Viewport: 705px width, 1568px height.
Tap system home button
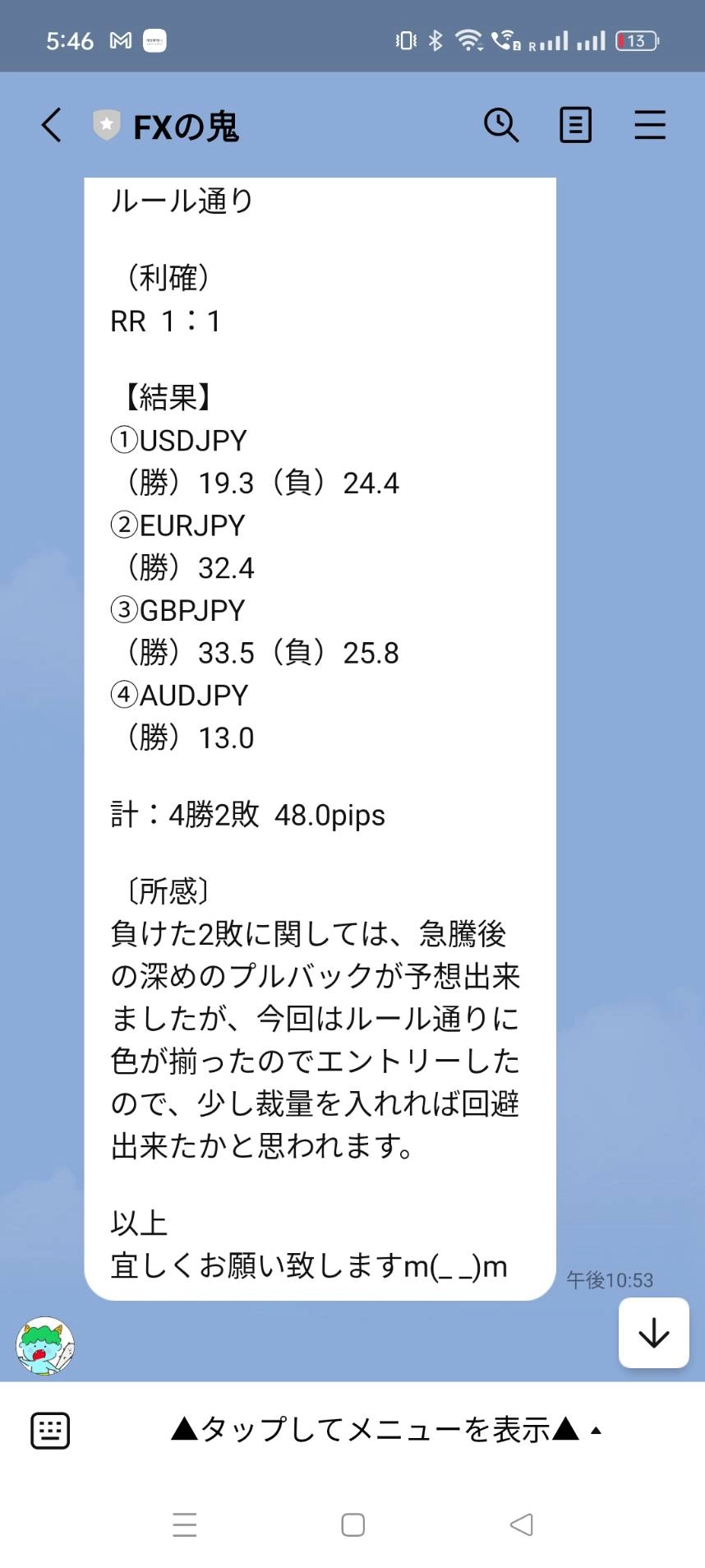click(x=352, y=1524)
